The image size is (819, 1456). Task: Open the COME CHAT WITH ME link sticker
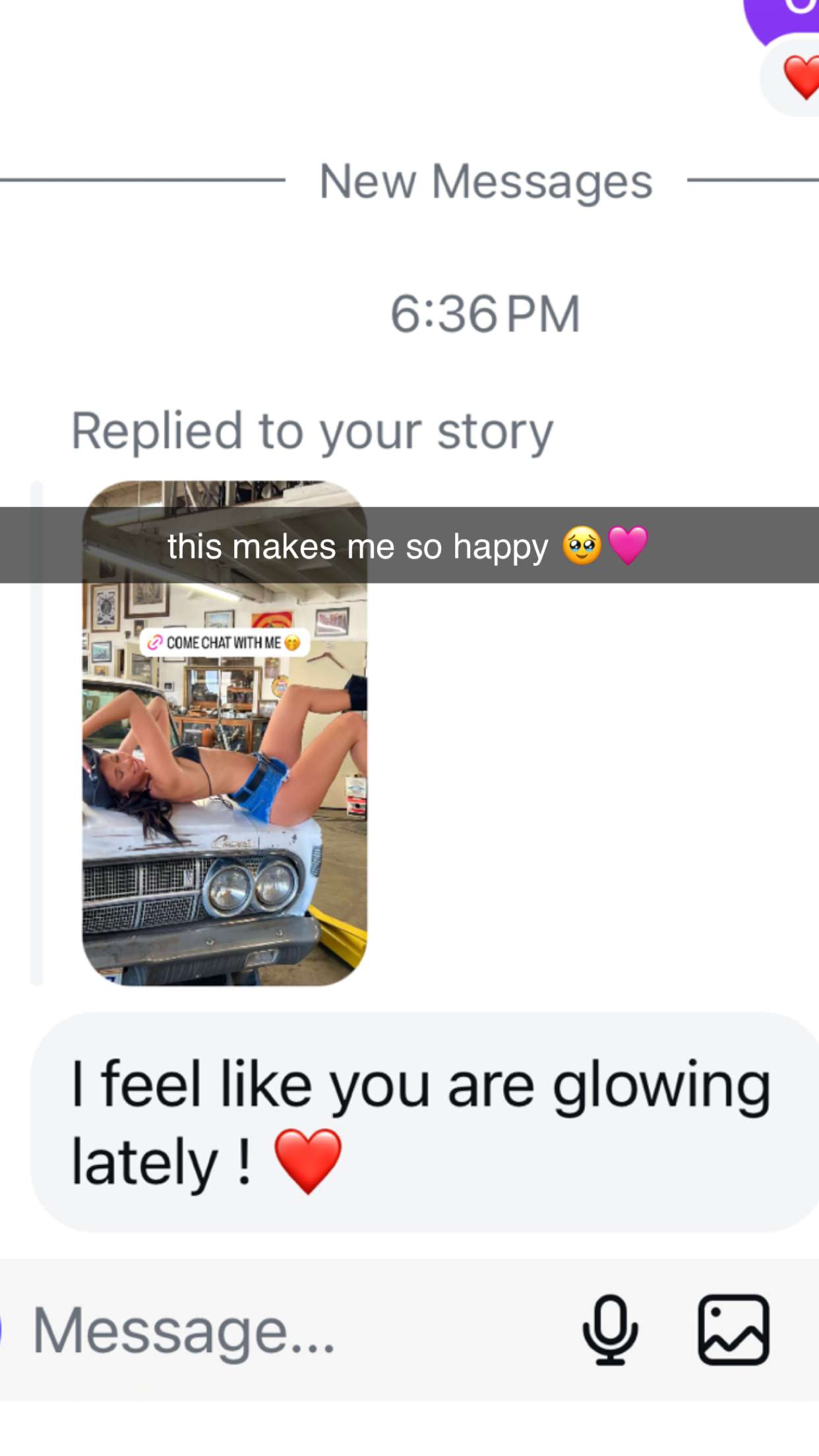click(x=224, y=642)
